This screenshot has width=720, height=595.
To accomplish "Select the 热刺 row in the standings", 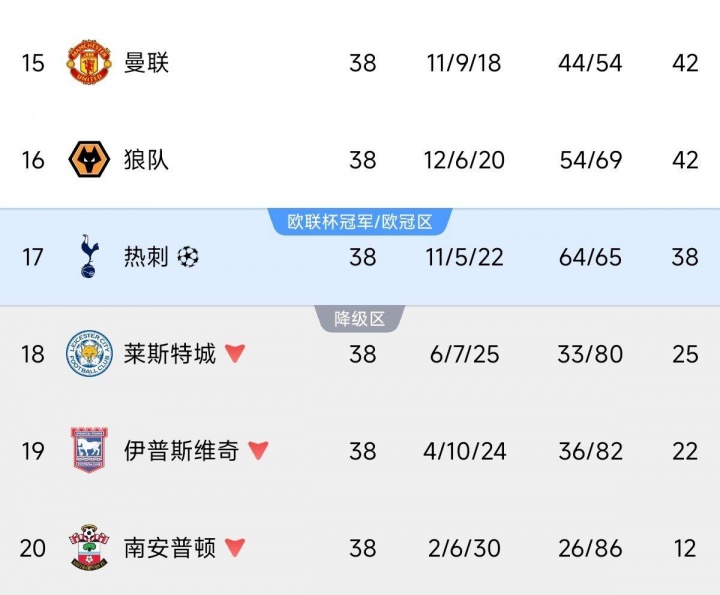I will click(x=147, y=257).
